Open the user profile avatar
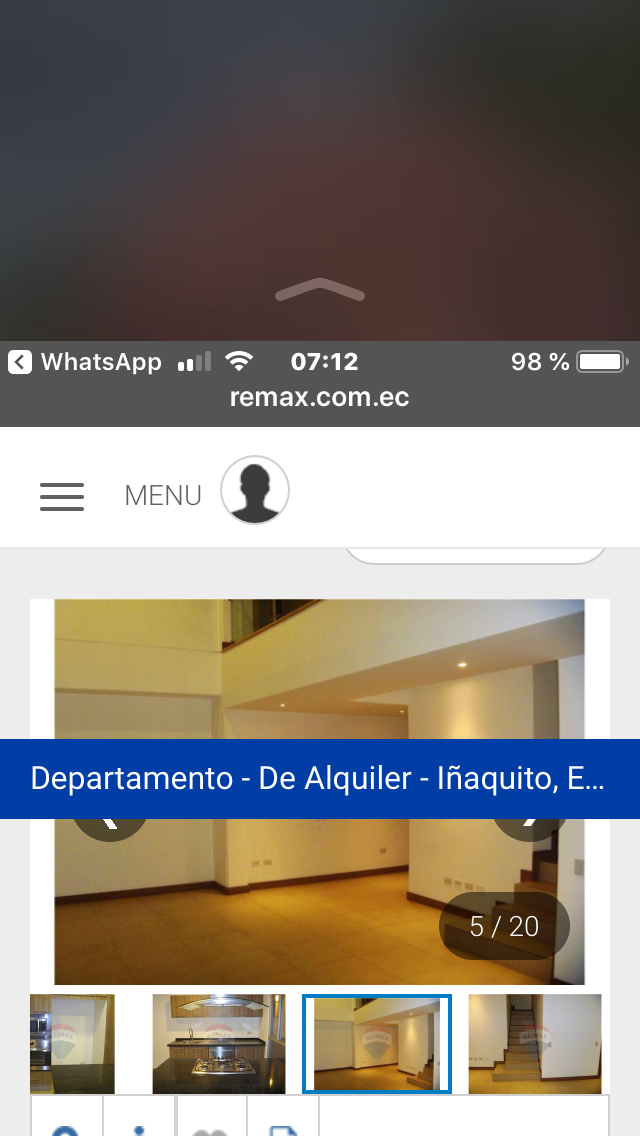 [x=255, y=491]
